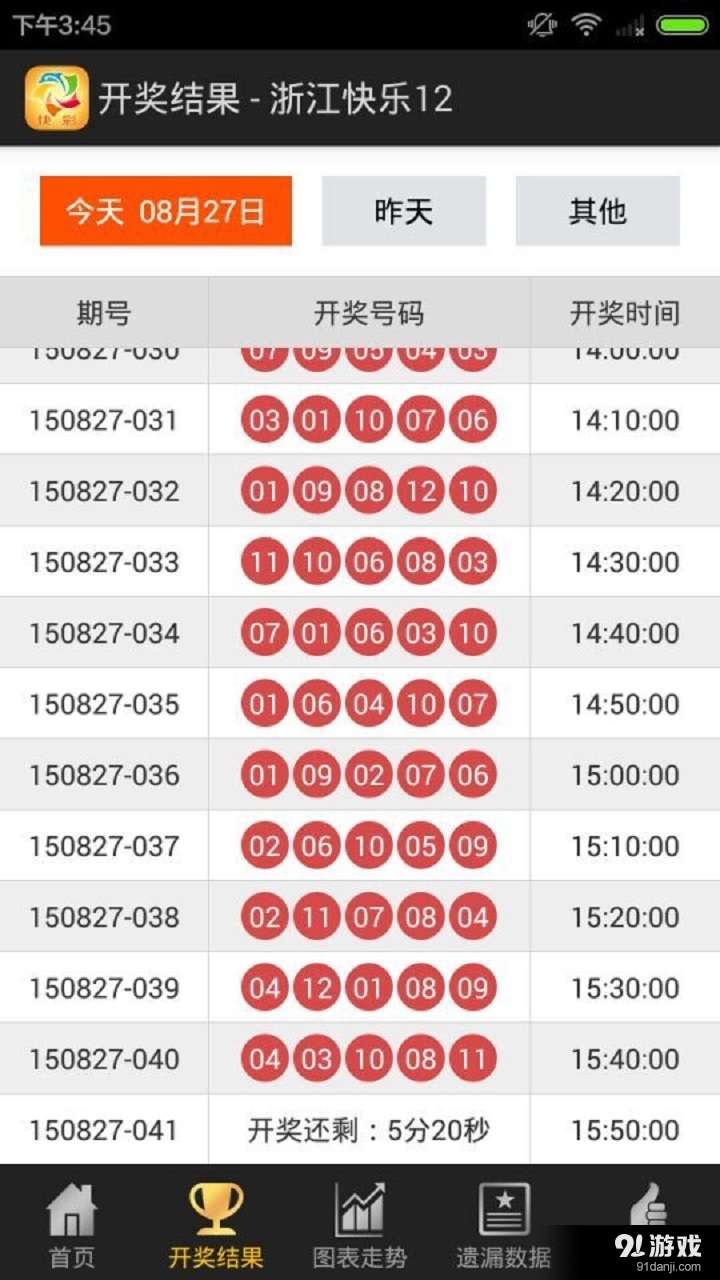Image resolution: width=720 pixels, height=1280 pixels.
Task: Tap the red ball 12 in draw 150827-039
Action: (x=317, y=987)
